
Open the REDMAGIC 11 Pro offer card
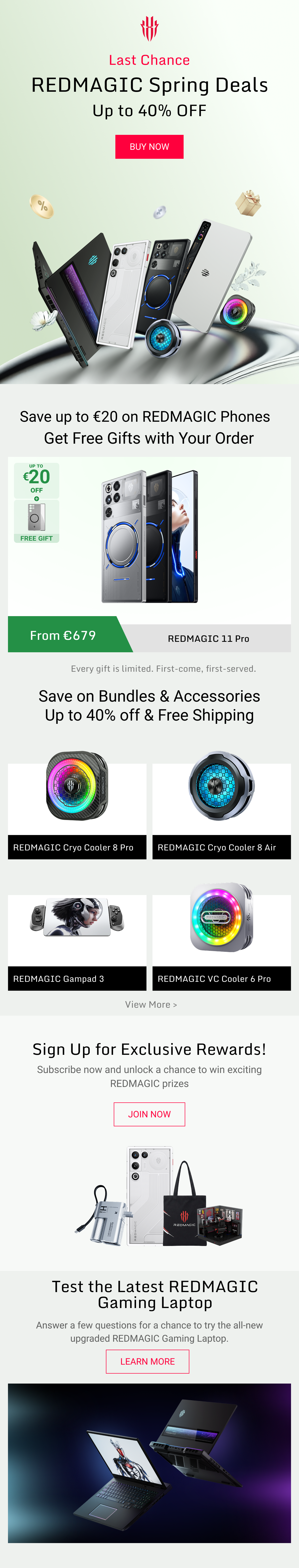click(x=149, y=554)
